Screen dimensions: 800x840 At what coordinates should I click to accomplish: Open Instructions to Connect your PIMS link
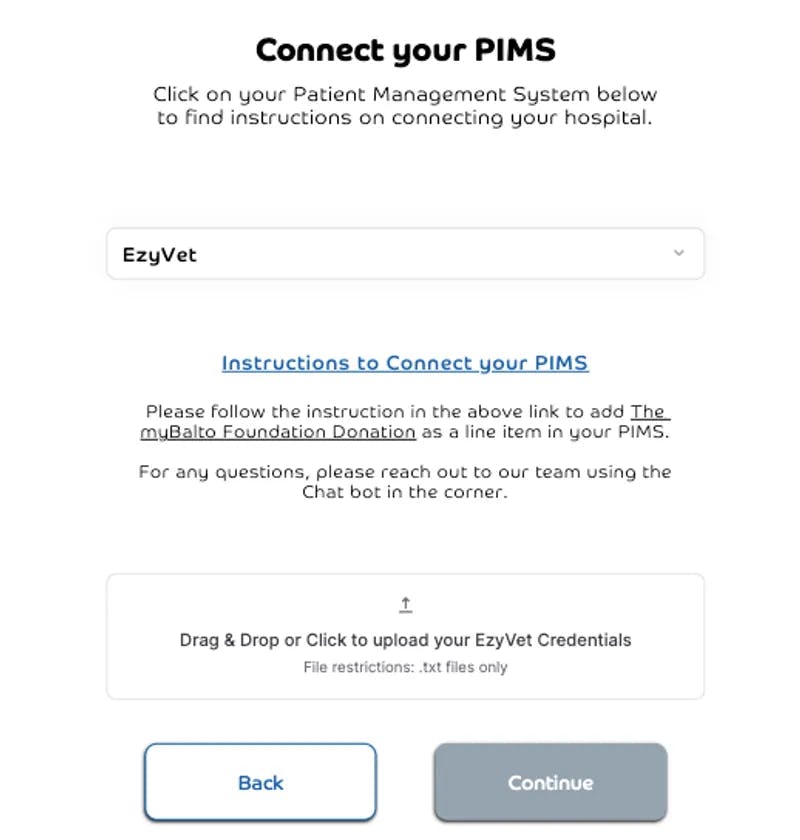[405, 363]
